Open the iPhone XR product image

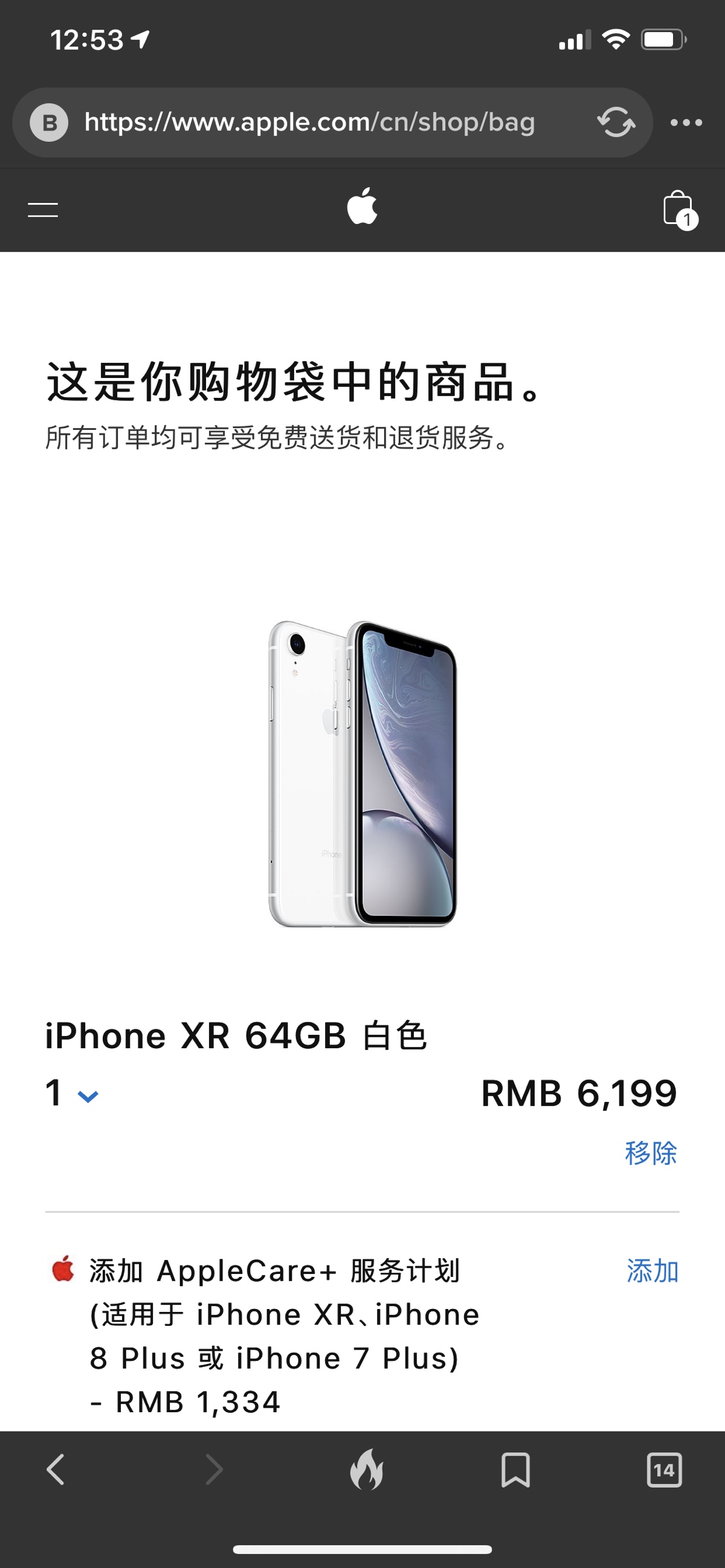pyautogui.click(x=362, y=773)
